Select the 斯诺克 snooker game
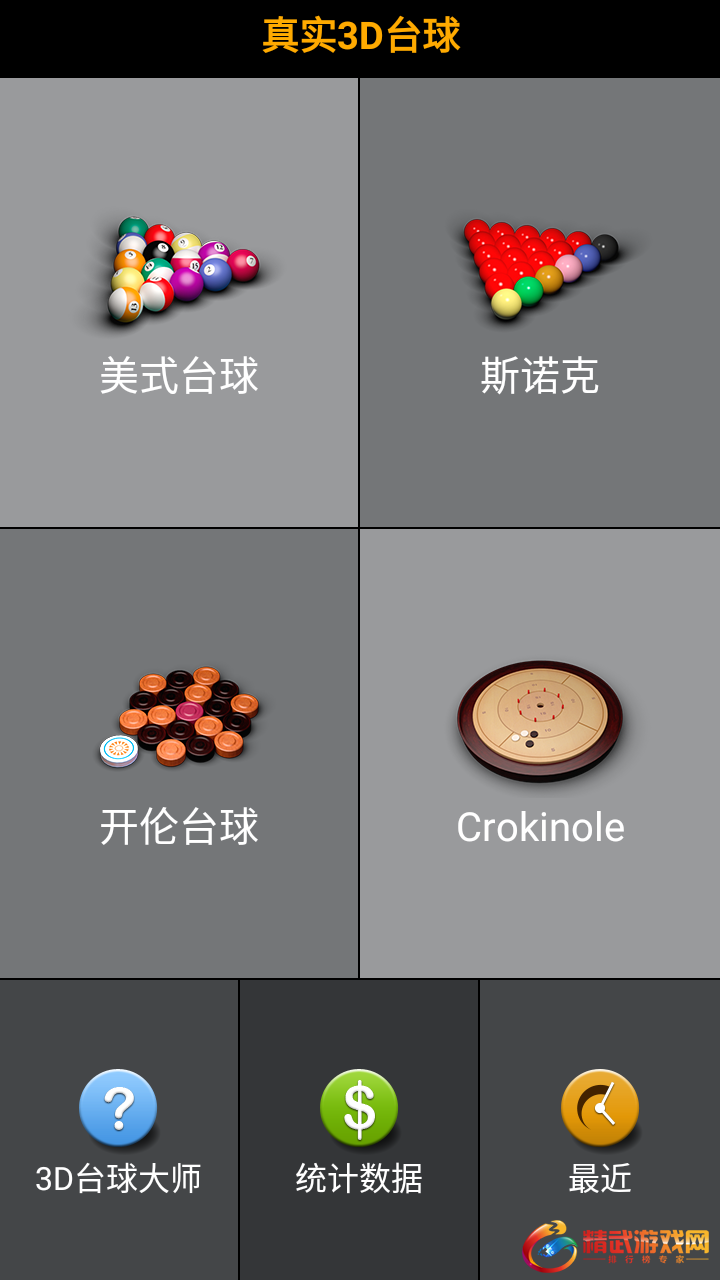This screenshot has height=1280, width=720. [x=540, y=303]
